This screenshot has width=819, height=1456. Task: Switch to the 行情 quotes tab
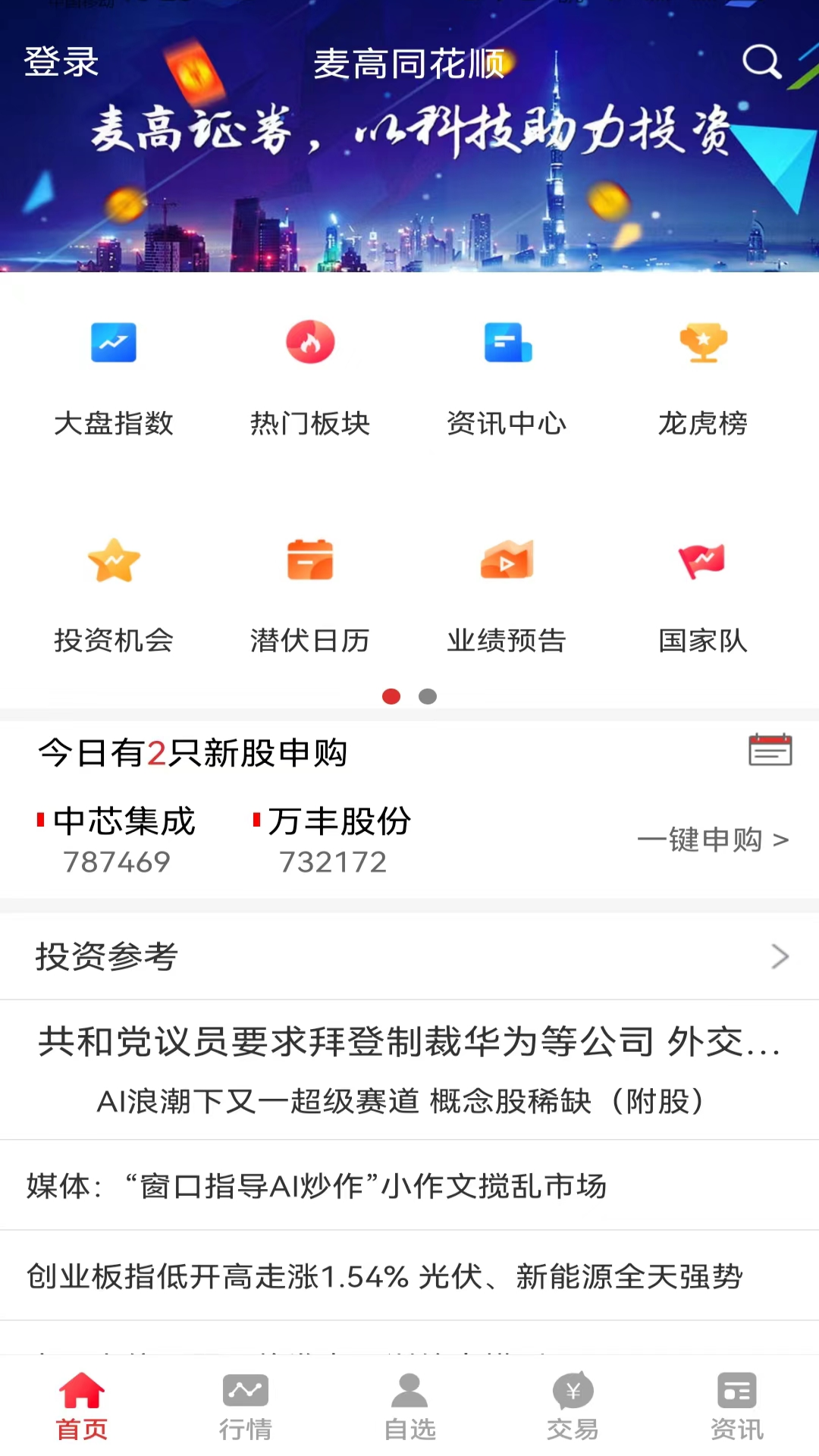click(x=245, y=1407)
